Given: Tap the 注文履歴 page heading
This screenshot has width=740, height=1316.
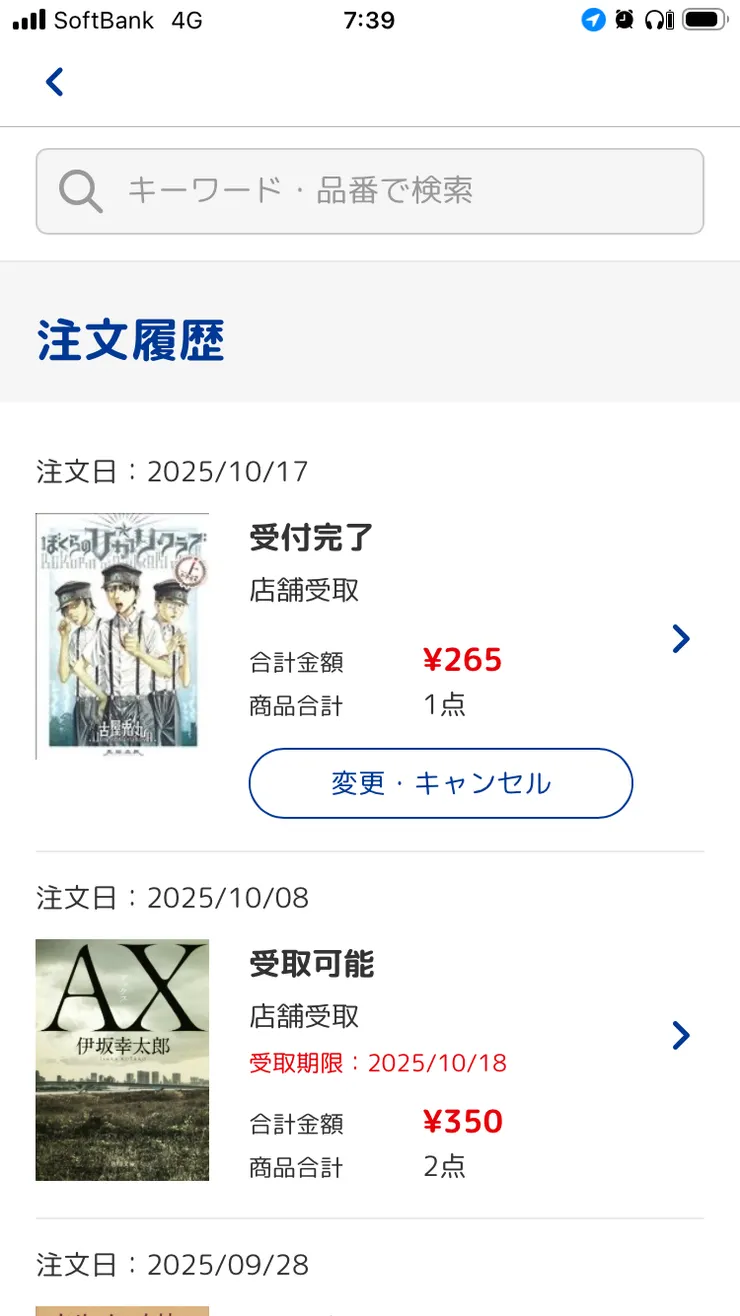Looking at the screenshot, I should [x=129, y=340].
